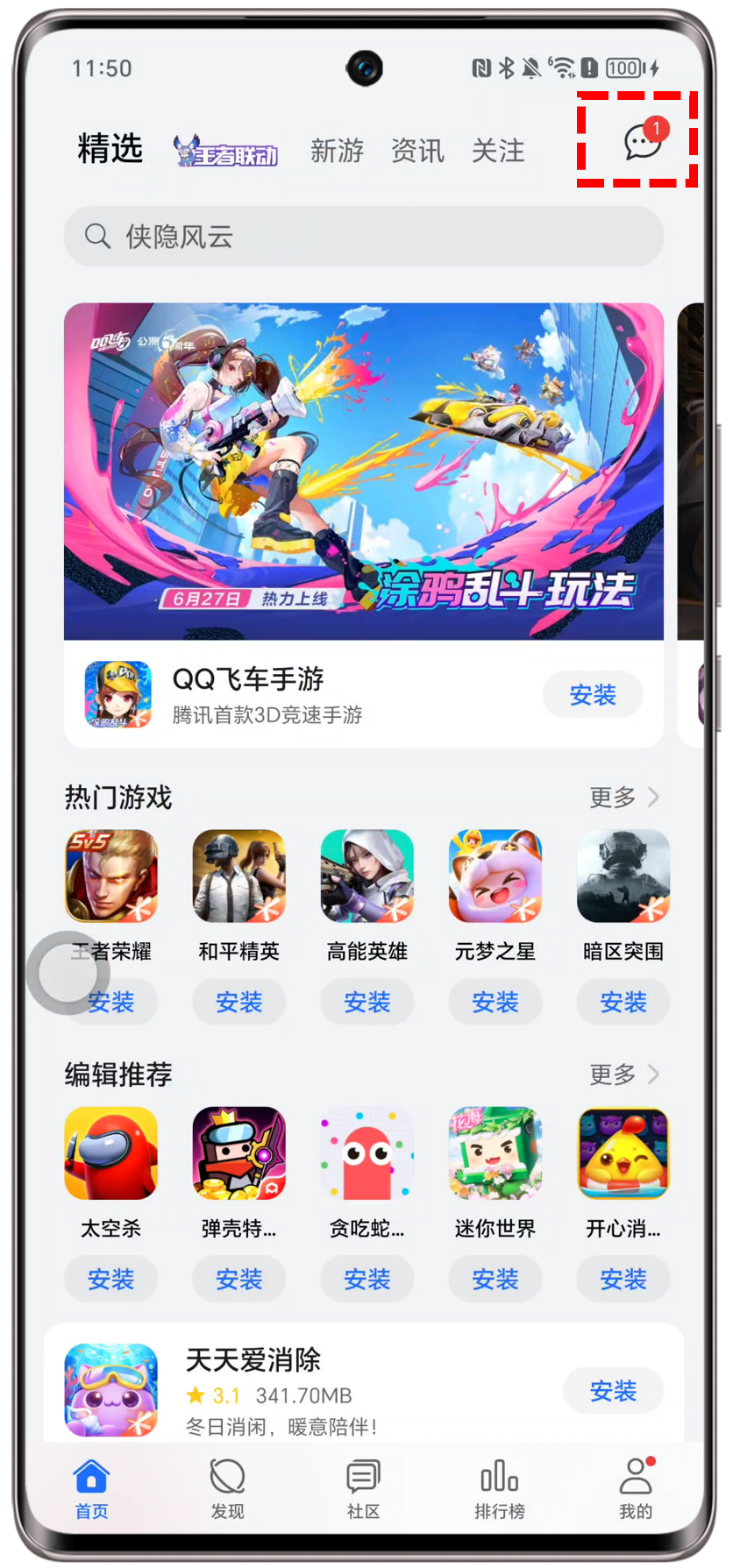The image size is (733, 1568).
Task: Switch to the 资讯 tab
Action: click(417, 151)
